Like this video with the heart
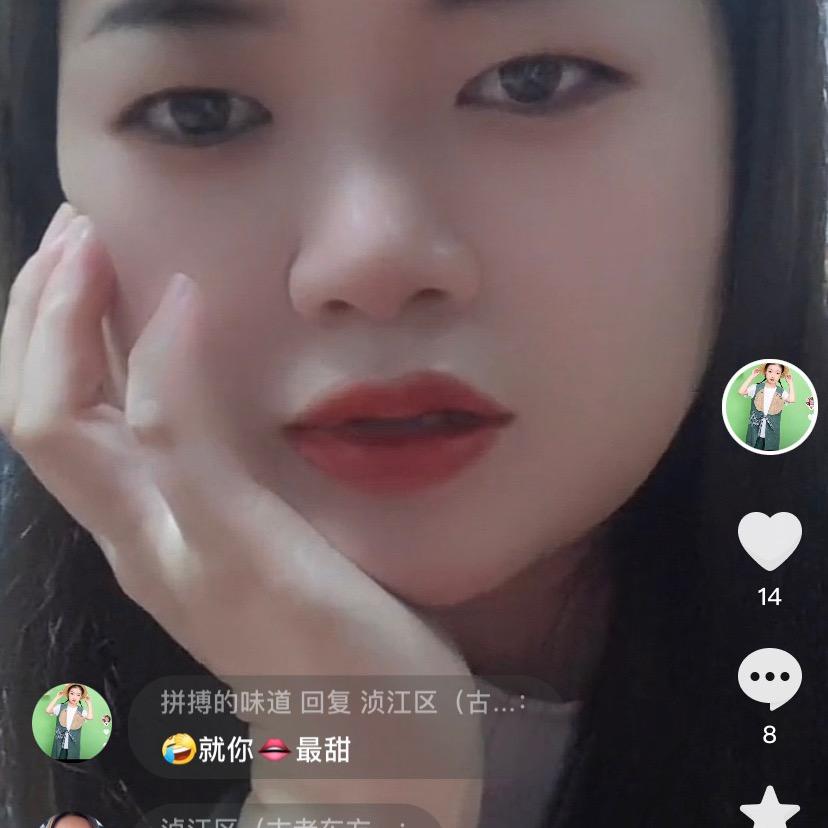828x828 pixels. (x=769, y=541)
